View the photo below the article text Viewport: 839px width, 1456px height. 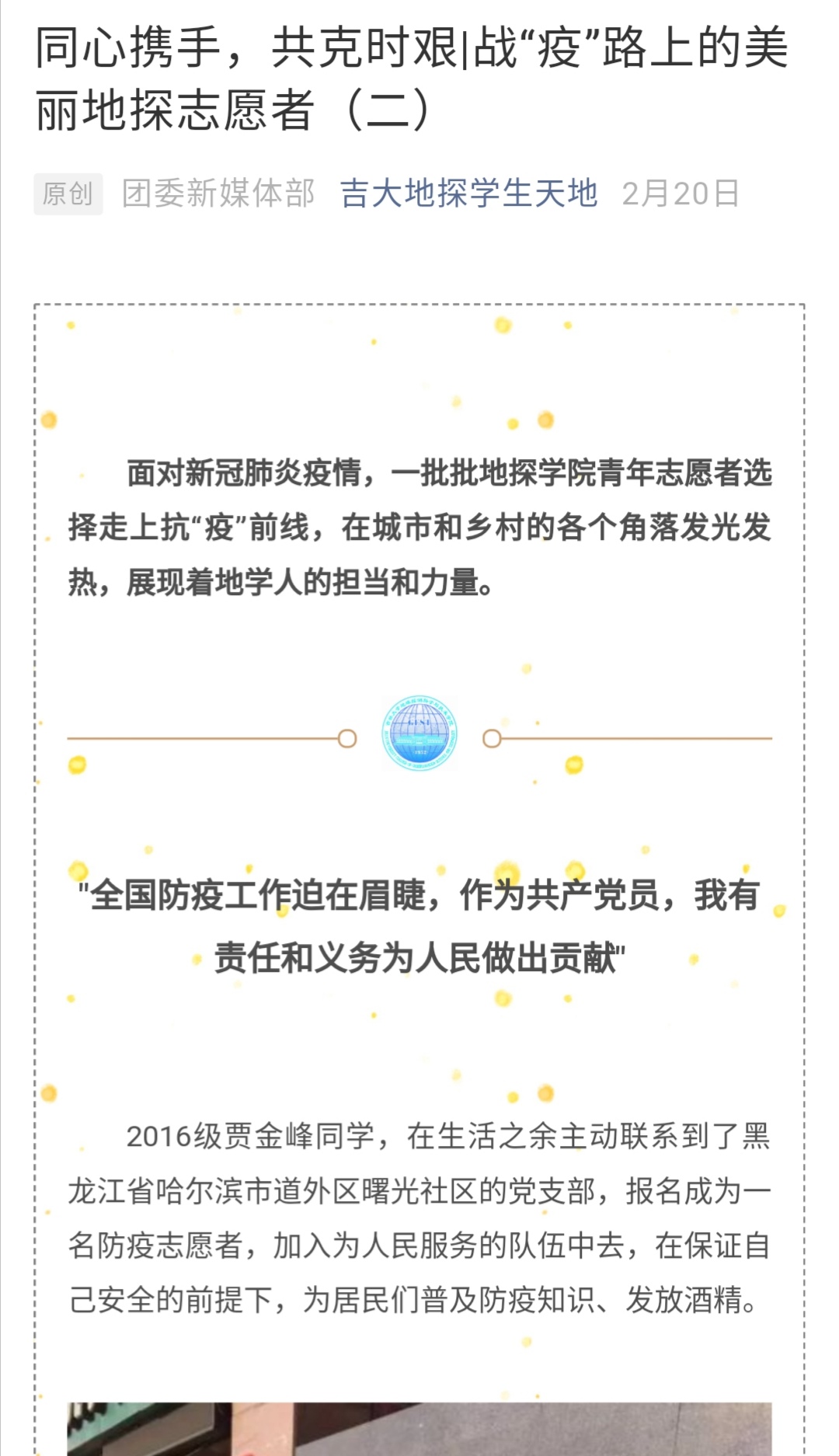[x=419, y=1430]
